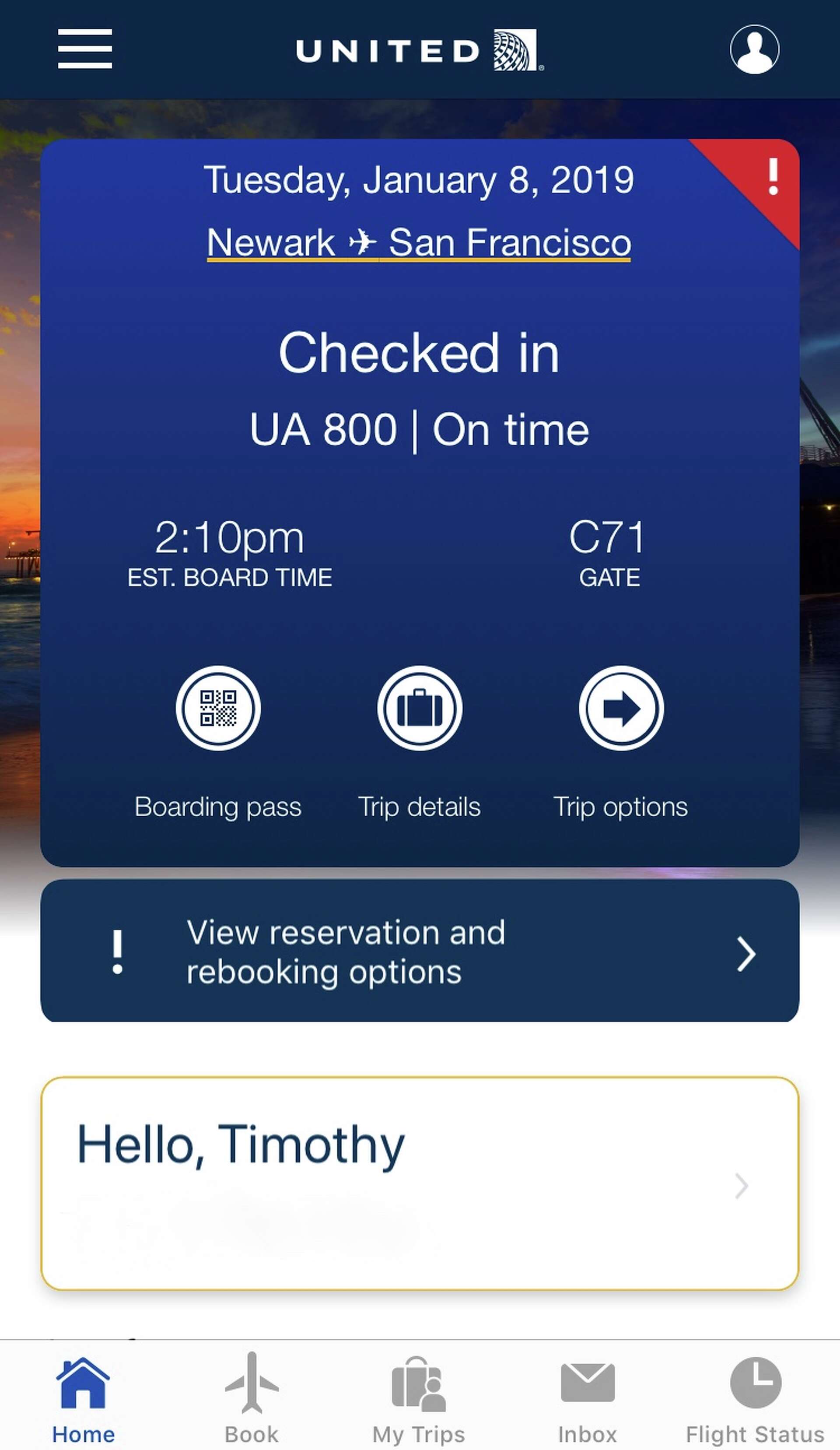840x1450 pixels.
Task: Expand rebooking options via the right chevron
Action: [x=745, y=954]
